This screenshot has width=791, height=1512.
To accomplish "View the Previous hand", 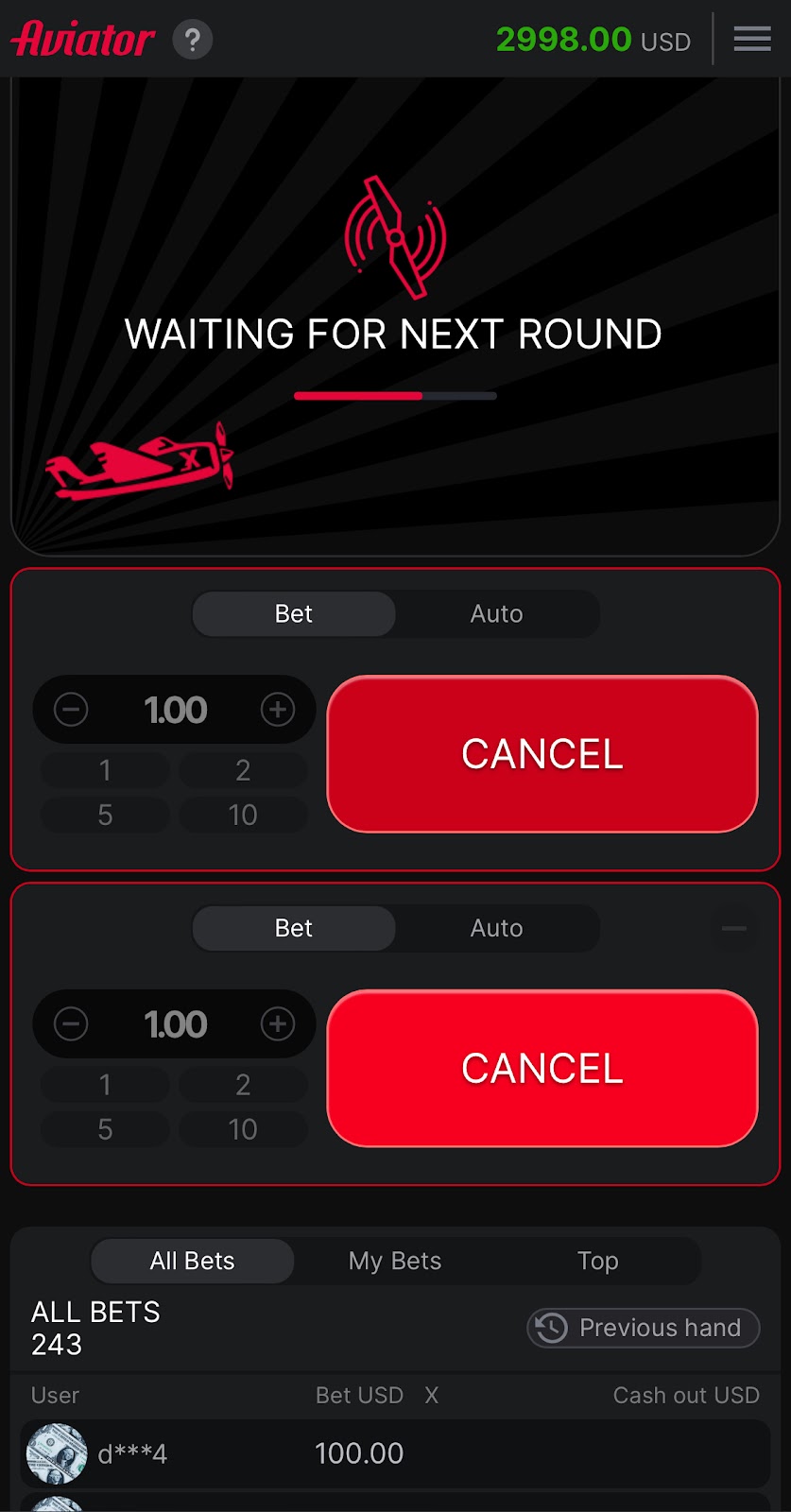I will click(644, 1328).
